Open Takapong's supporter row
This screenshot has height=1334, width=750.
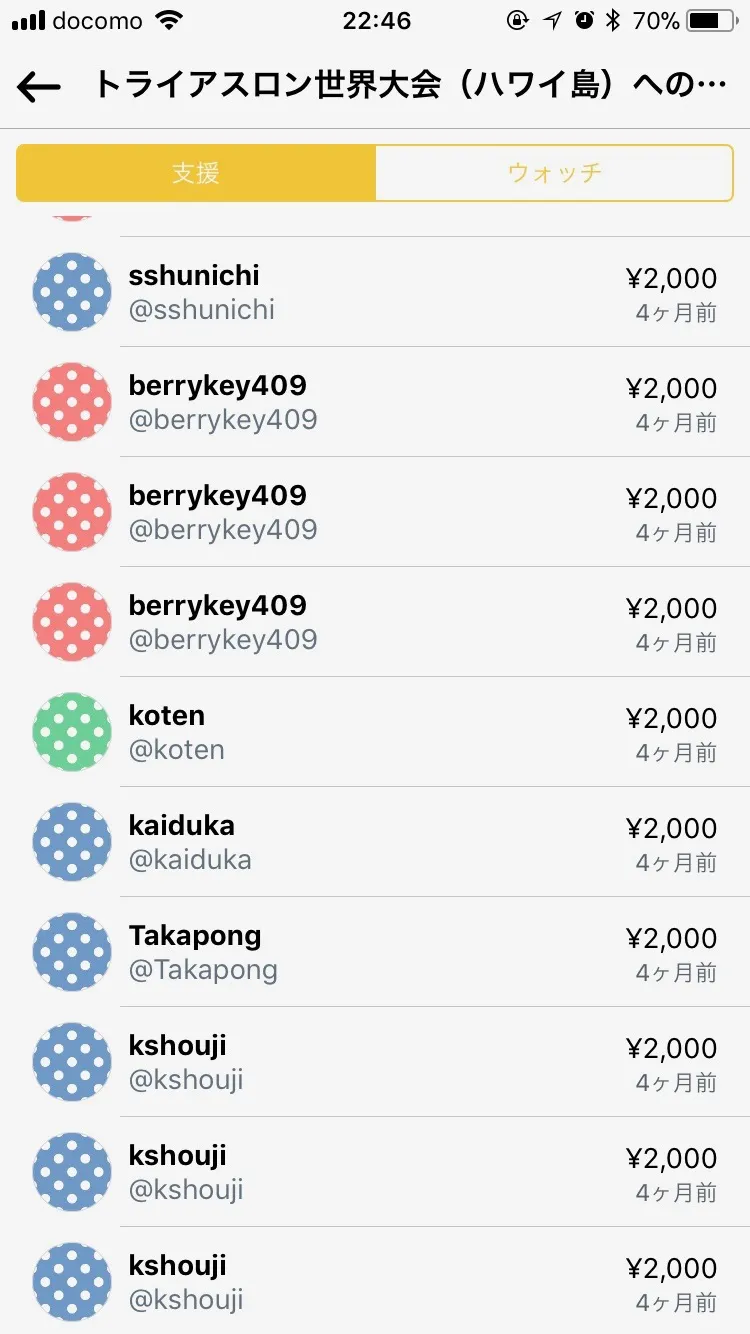(375, 952)
